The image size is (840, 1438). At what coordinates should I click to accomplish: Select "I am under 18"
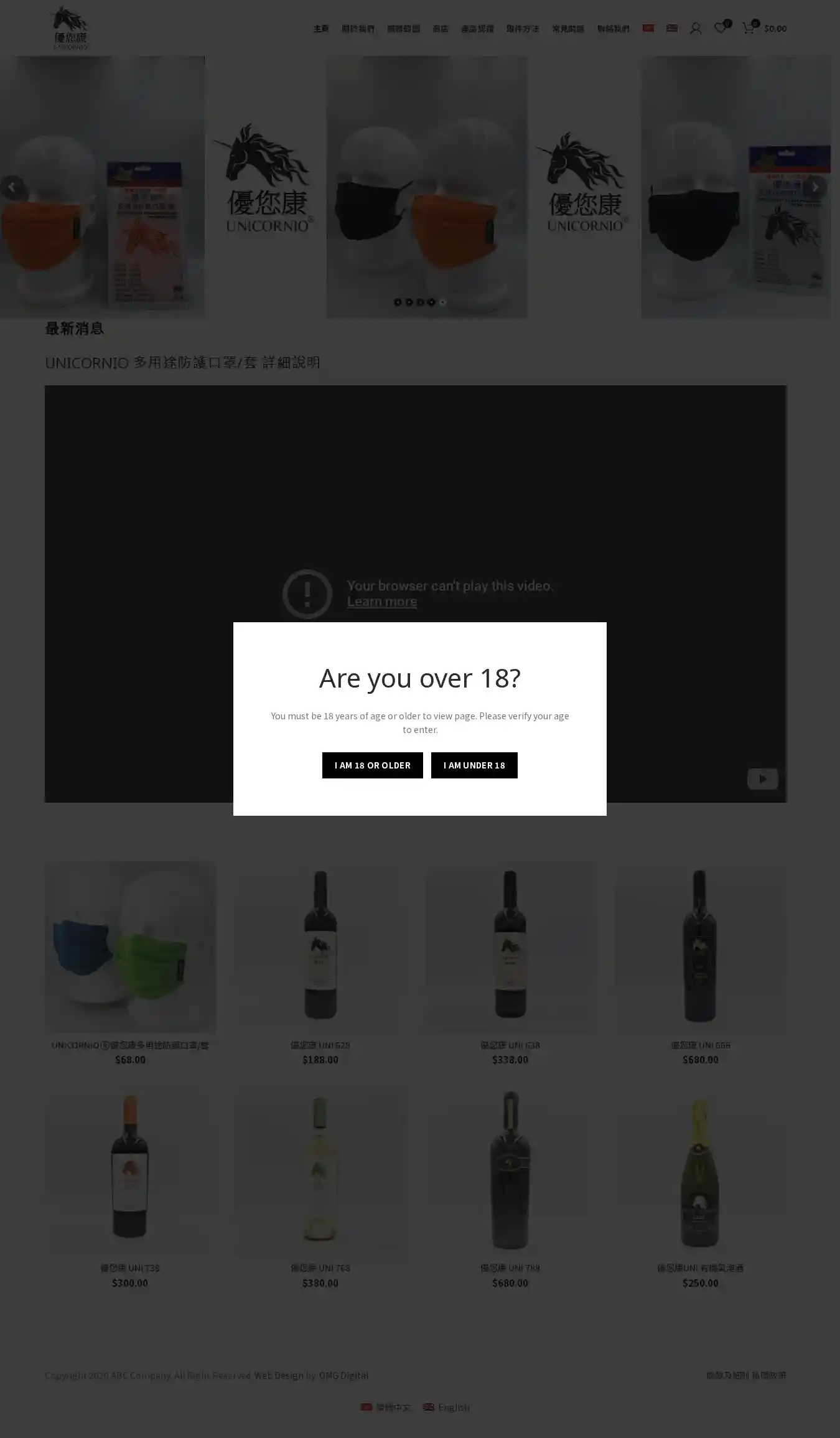[474, 765]
